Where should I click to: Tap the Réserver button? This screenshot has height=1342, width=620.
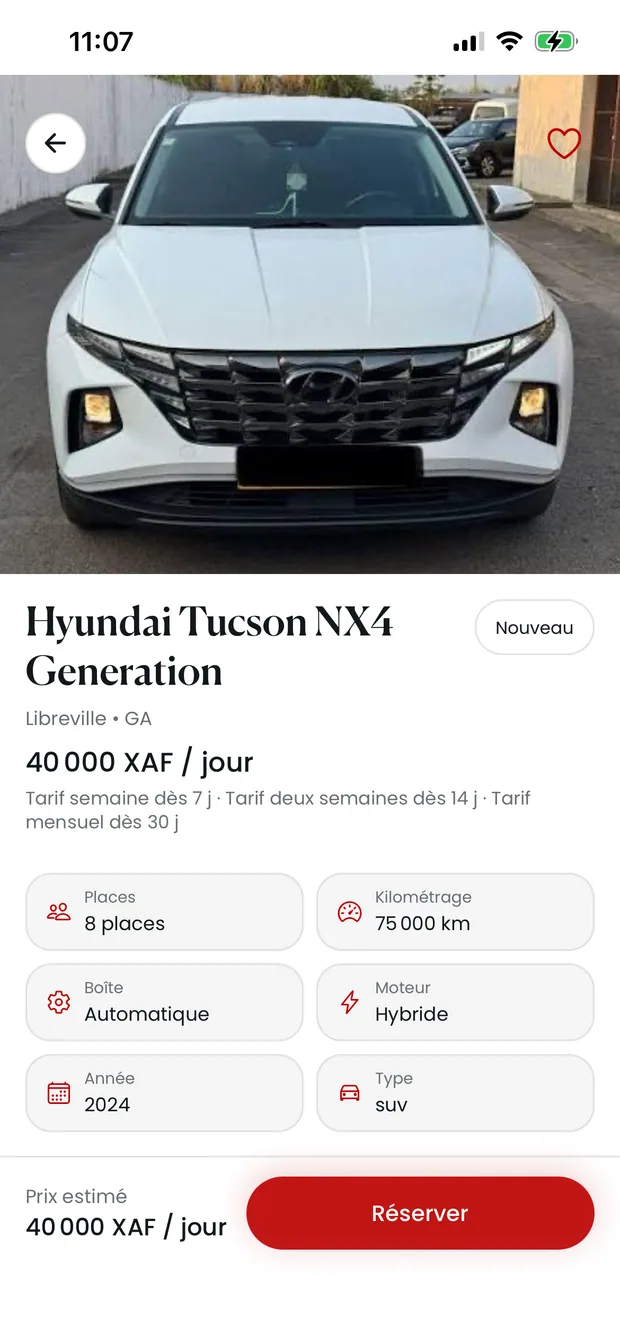coord(420,1213)
